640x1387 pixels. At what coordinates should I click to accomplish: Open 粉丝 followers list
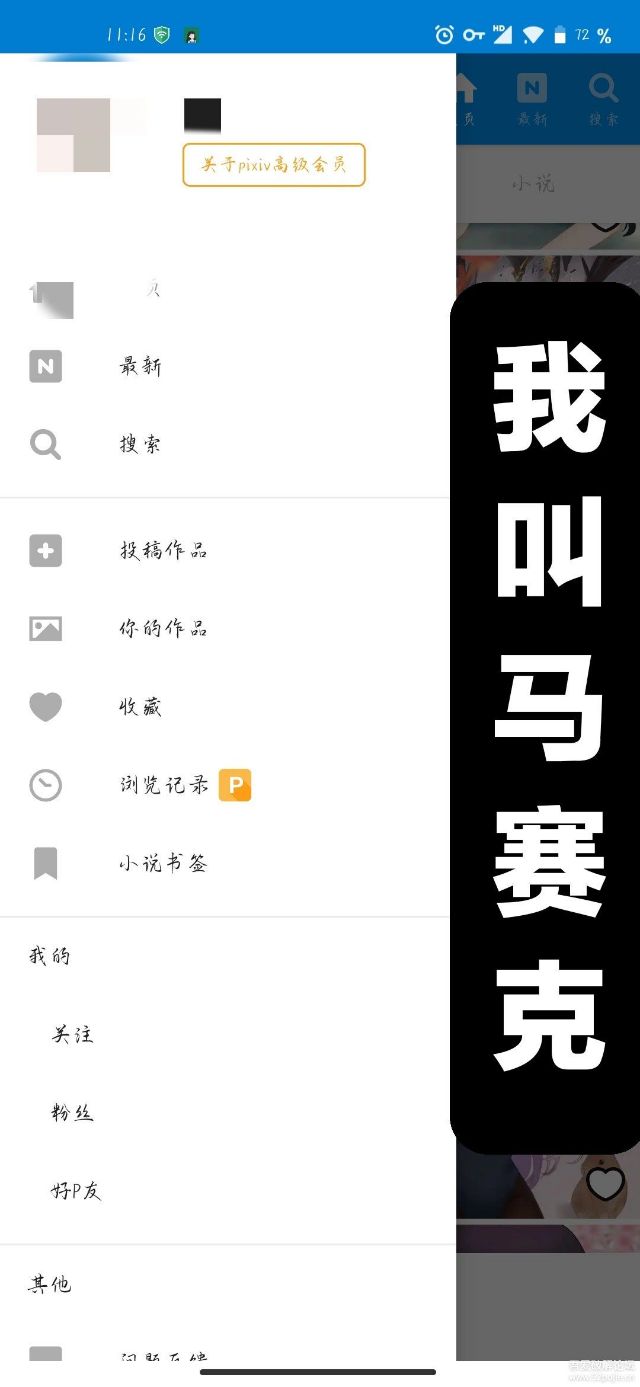(x=73, y=1113)
